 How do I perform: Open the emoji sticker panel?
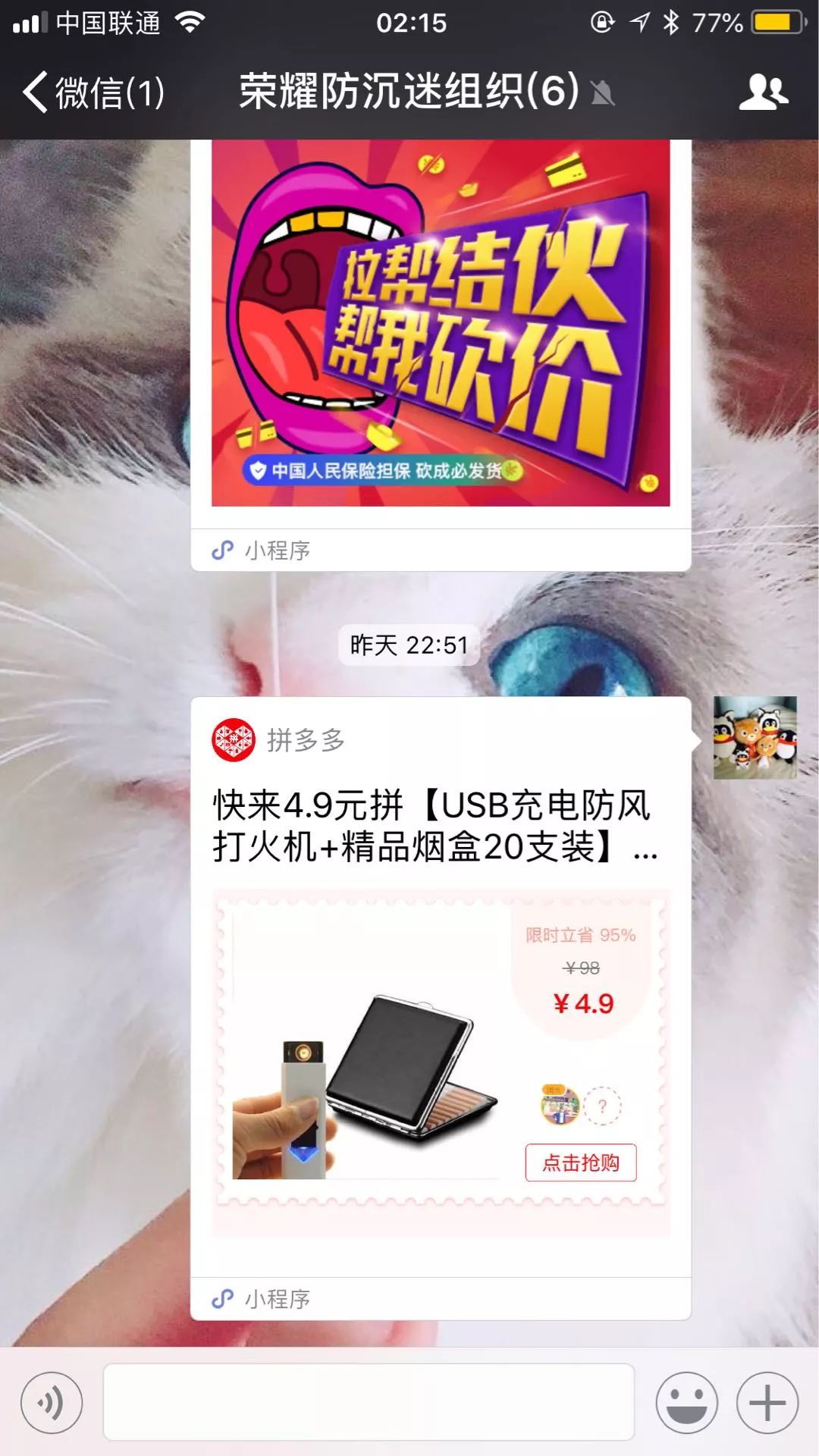point(686,1402)
